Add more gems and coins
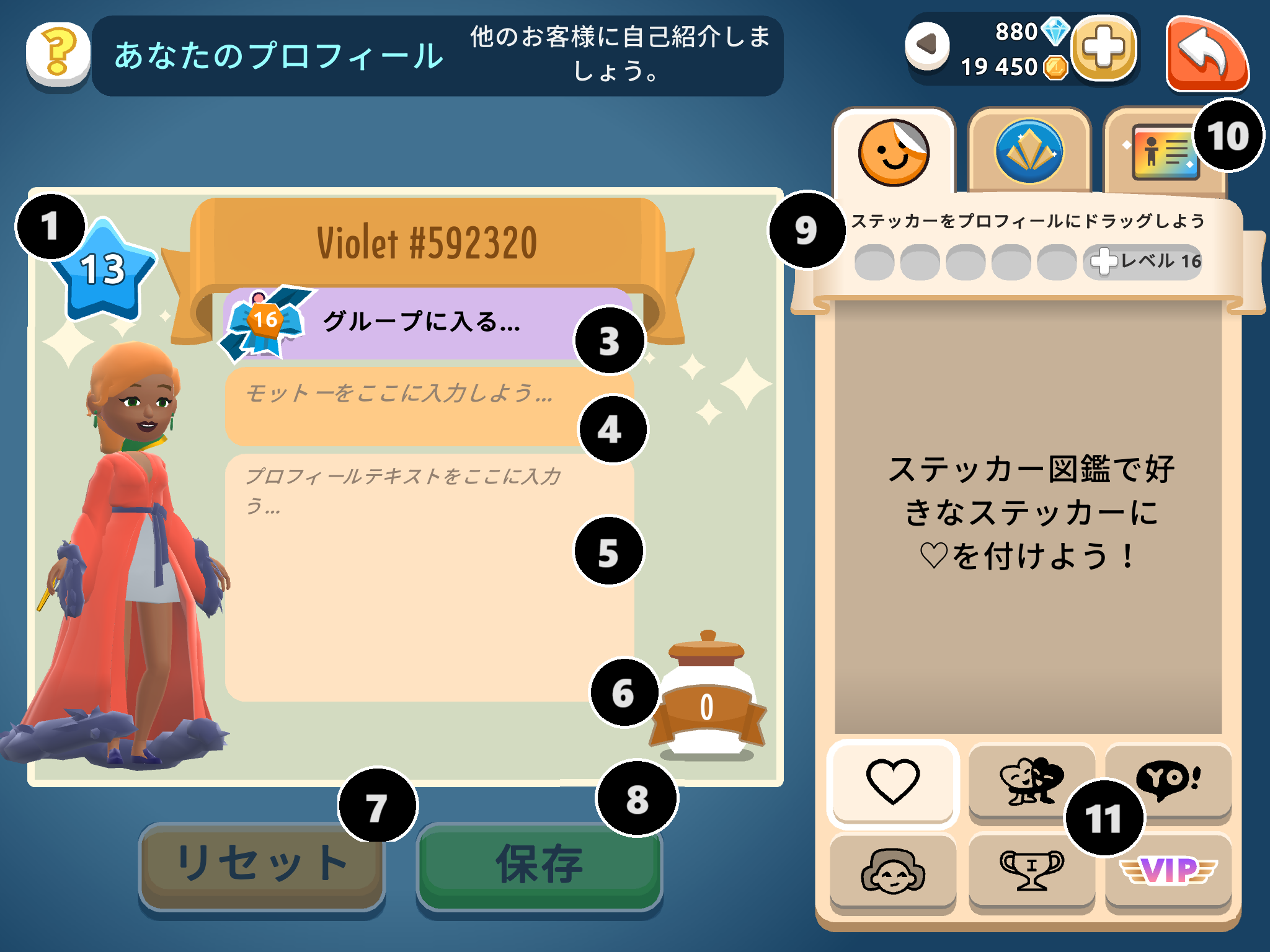 pyautogui.click(x=1103, y=48)
